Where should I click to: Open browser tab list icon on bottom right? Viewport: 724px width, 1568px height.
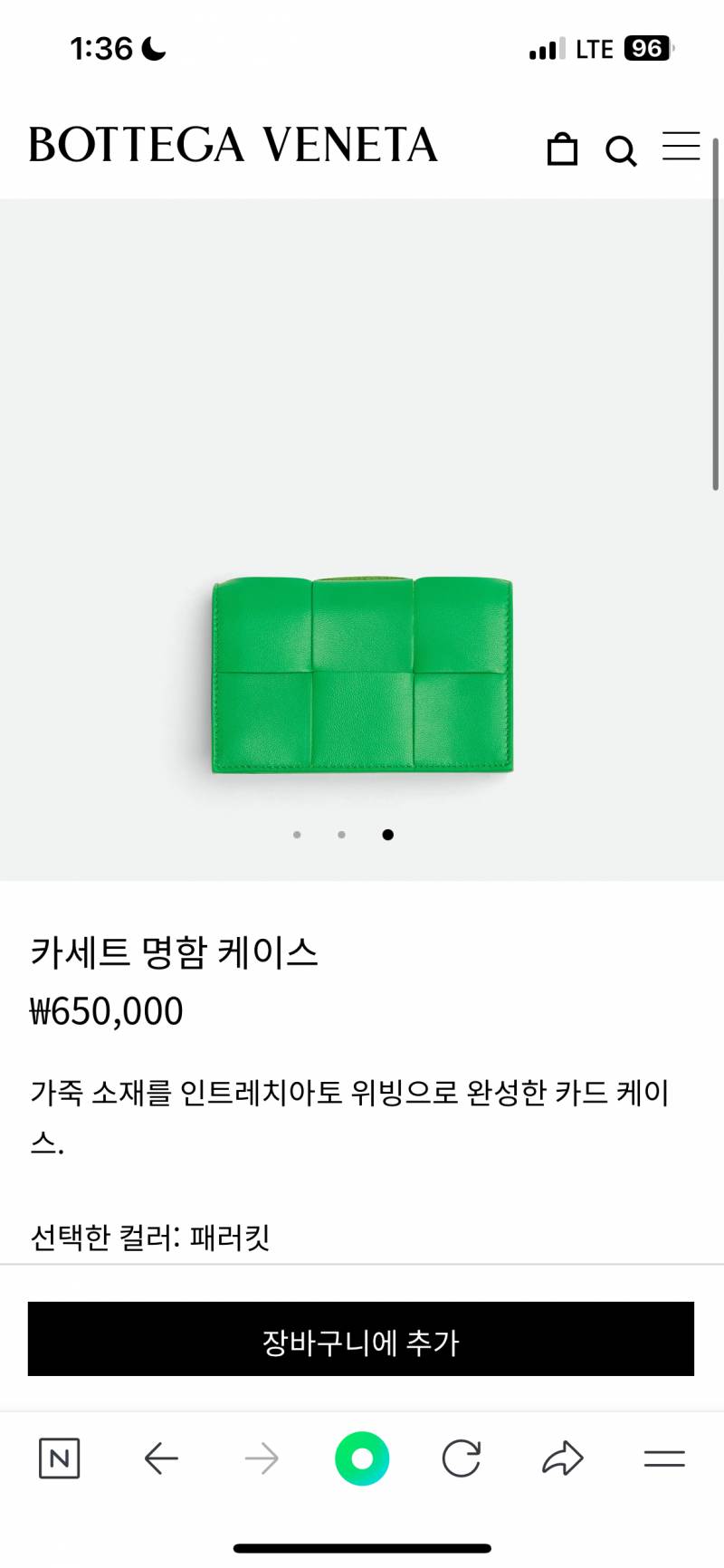(663, 1458)
